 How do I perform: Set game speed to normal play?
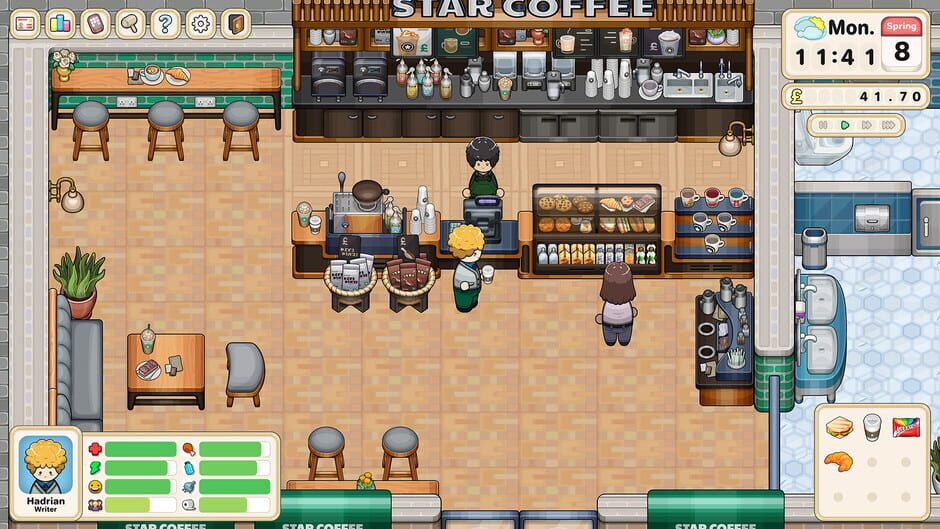(x=845, y=125)
